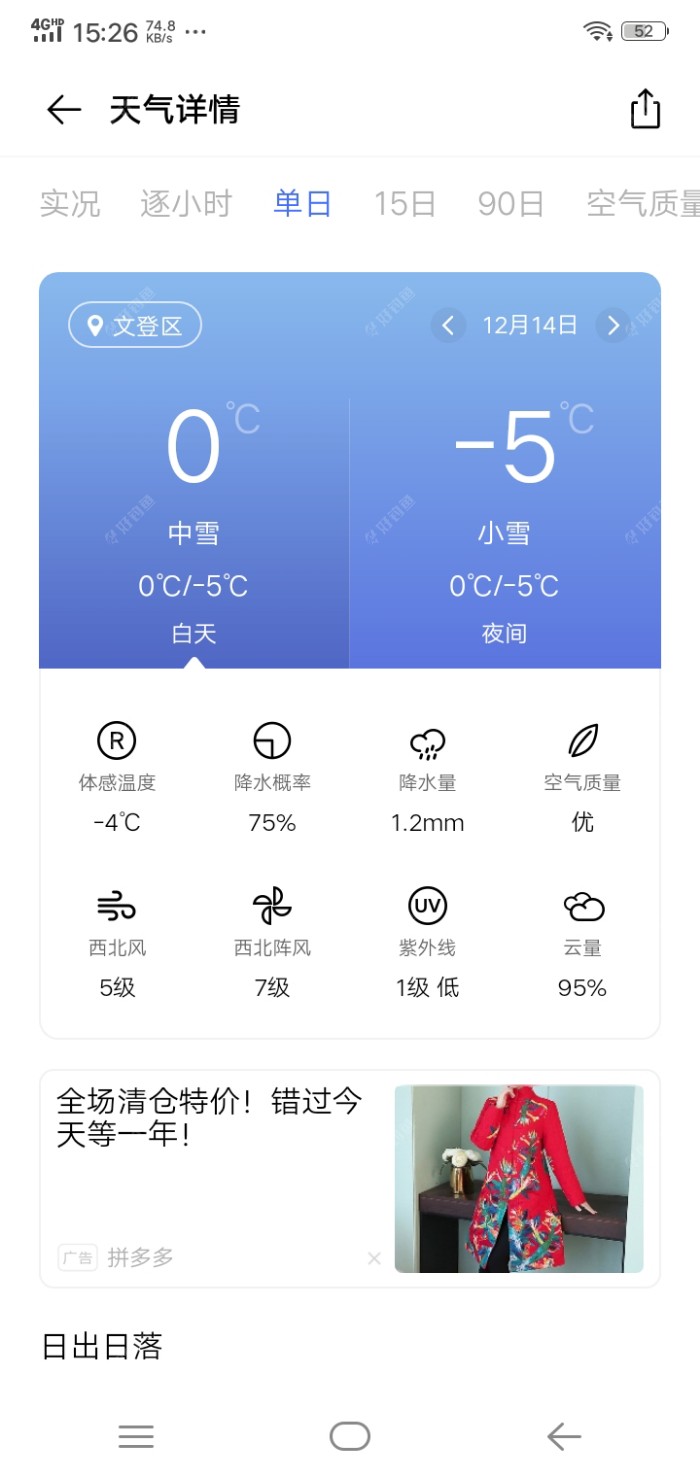Image resolution: width=700 pixels, height=1477 pixels.
Task: Dismiss the 拼多多 advertisement
Action: (374, 1258)
